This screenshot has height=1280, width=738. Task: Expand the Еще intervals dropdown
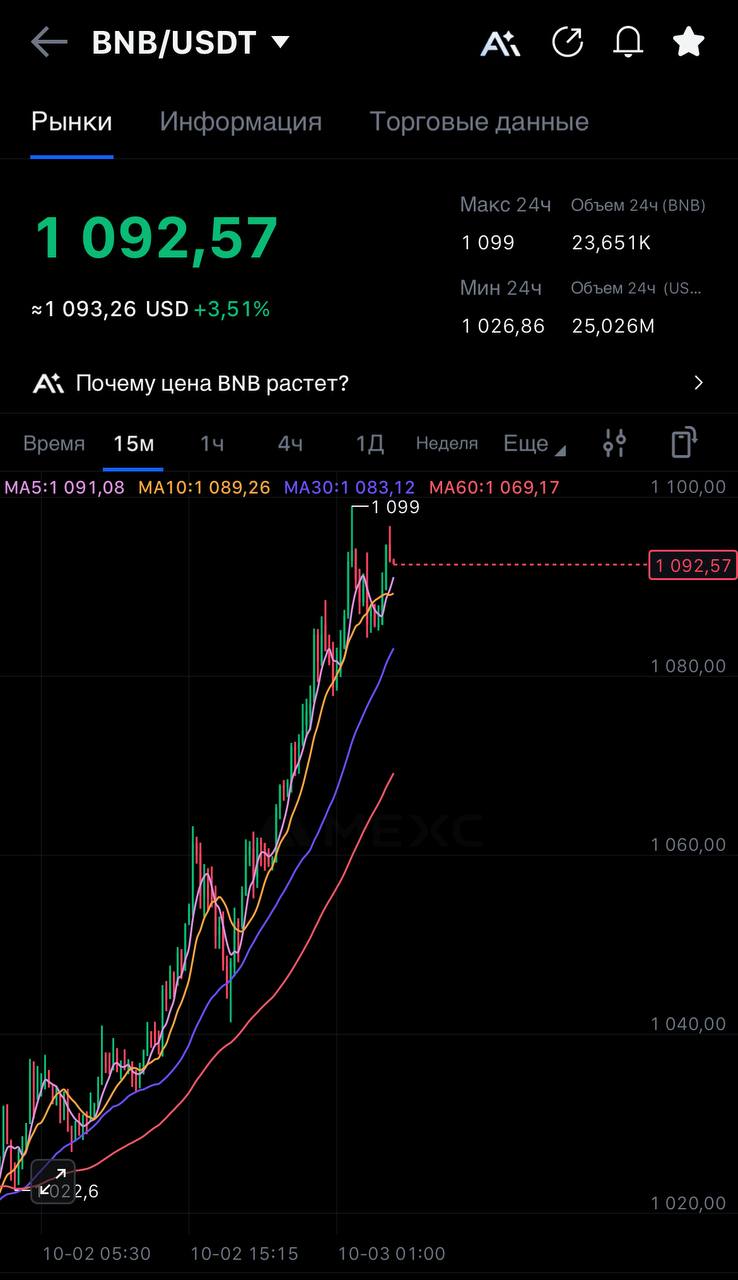coord(533,443)
